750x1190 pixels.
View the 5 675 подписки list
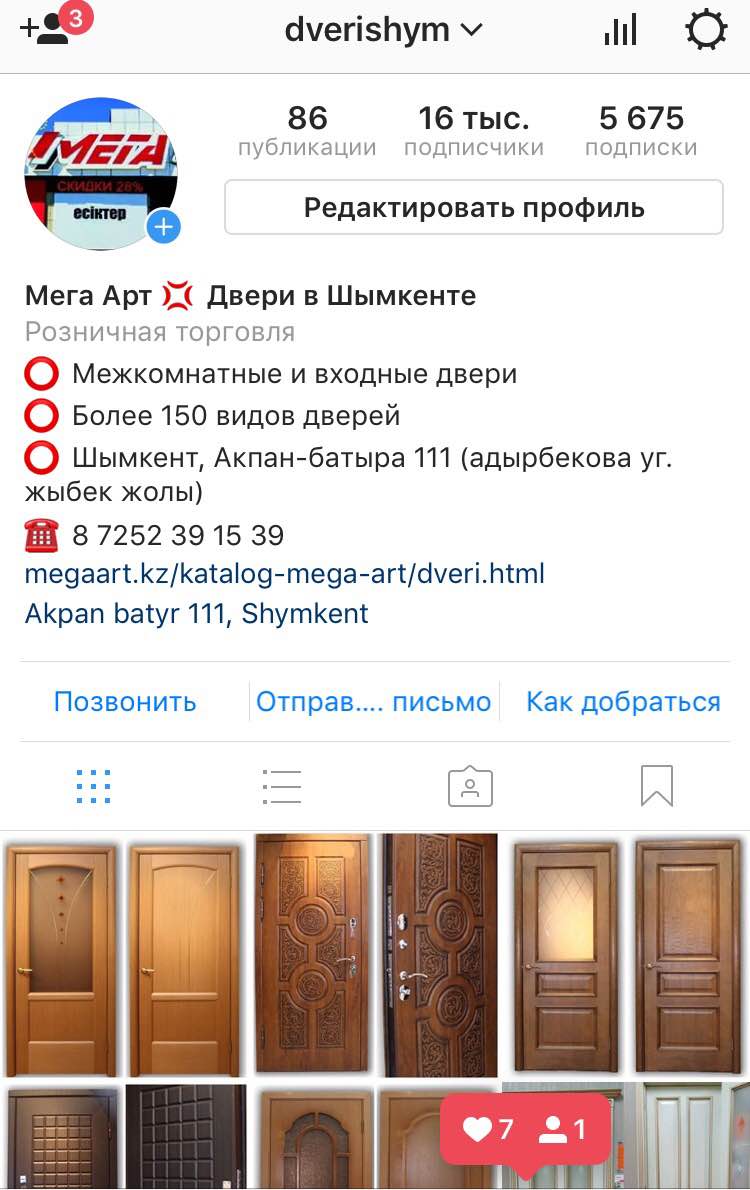click(x=641, y=130)
